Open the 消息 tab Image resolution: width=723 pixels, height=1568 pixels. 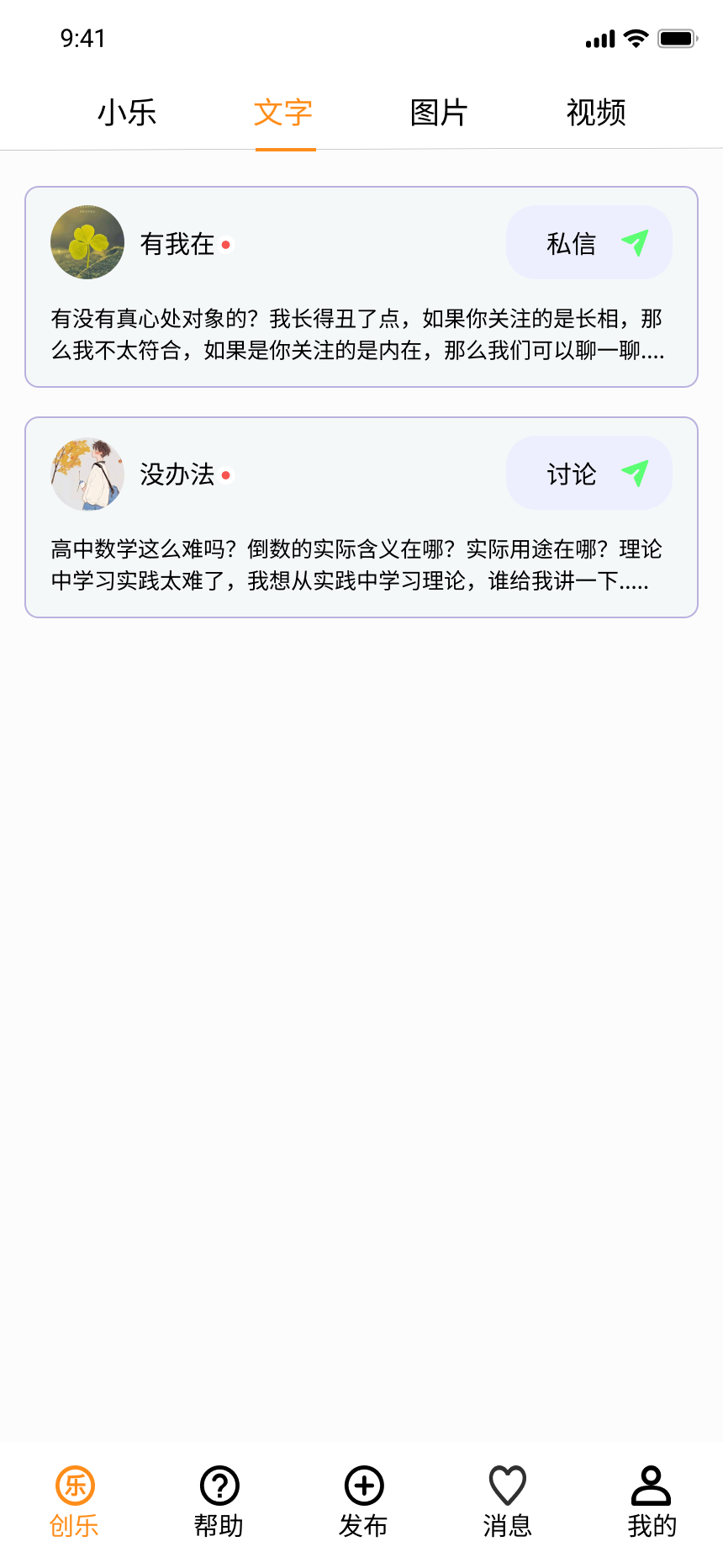(x=508, y=1502)
